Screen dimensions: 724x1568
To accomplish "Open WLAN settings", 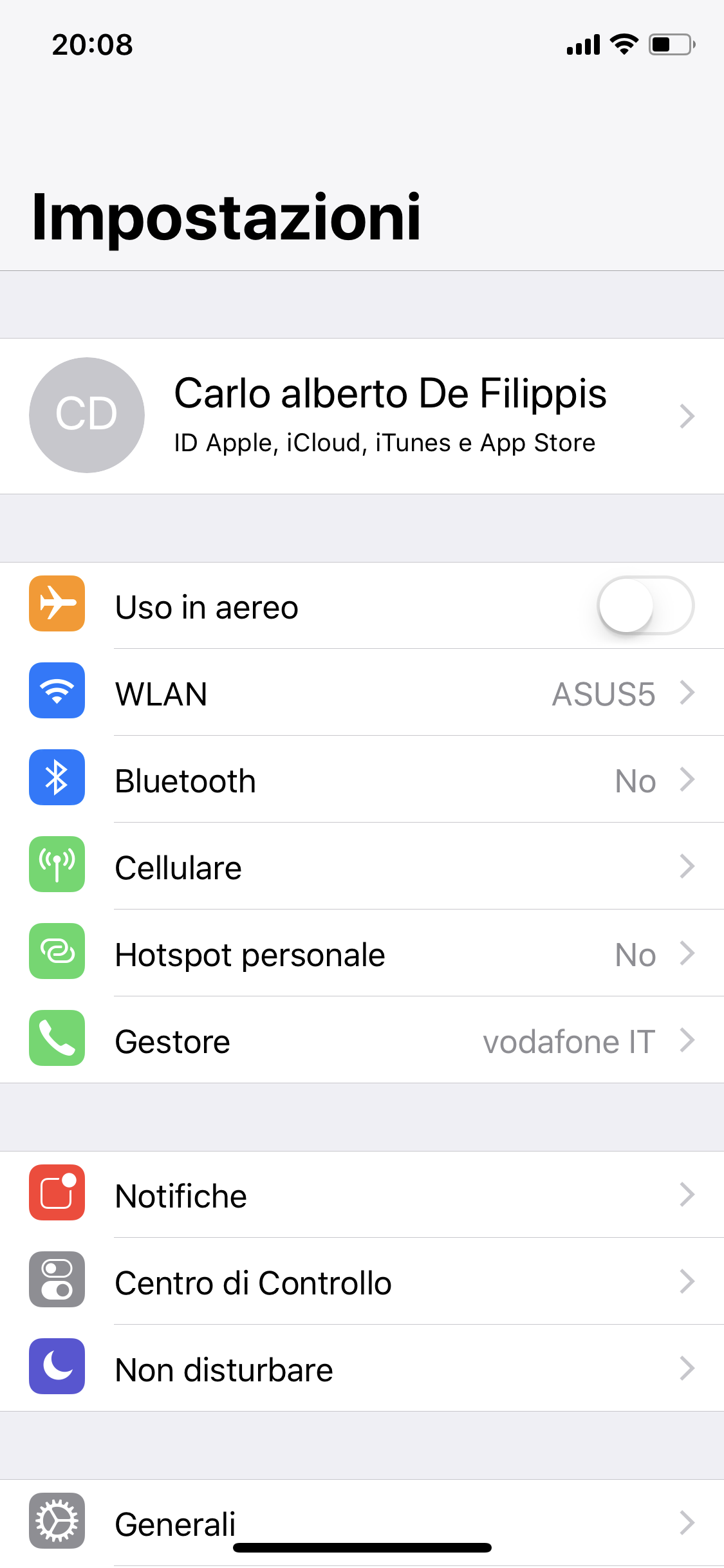I will (362, 693).
